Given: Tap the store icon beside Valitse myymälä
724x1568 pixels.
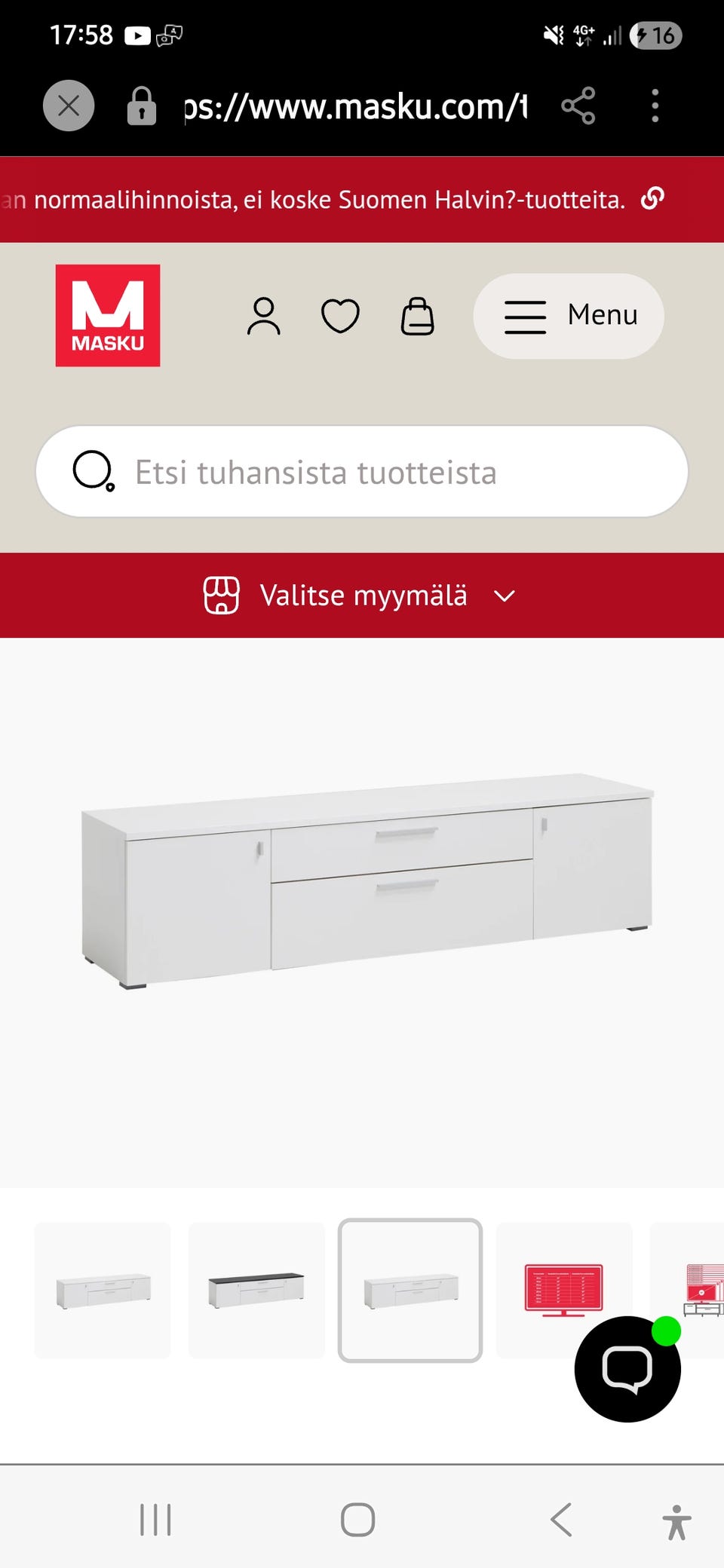Looking at the screenshot, I should pyautogui.click(x=222, y=595).
